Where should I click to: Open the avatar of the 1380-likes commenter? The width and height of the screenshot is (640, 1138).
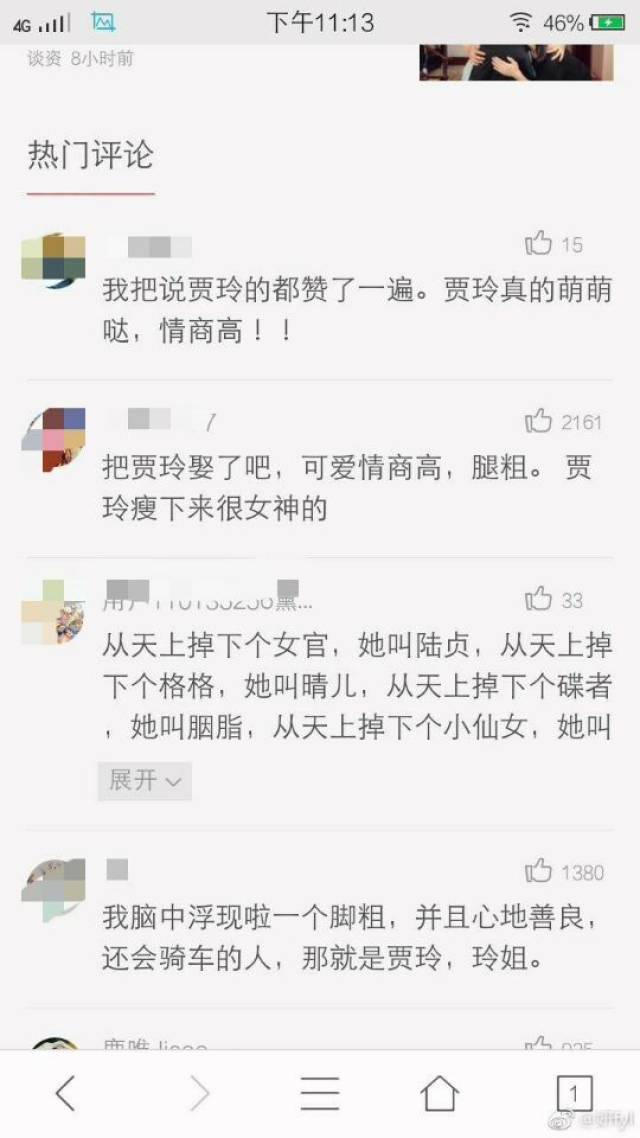point(54,888)
